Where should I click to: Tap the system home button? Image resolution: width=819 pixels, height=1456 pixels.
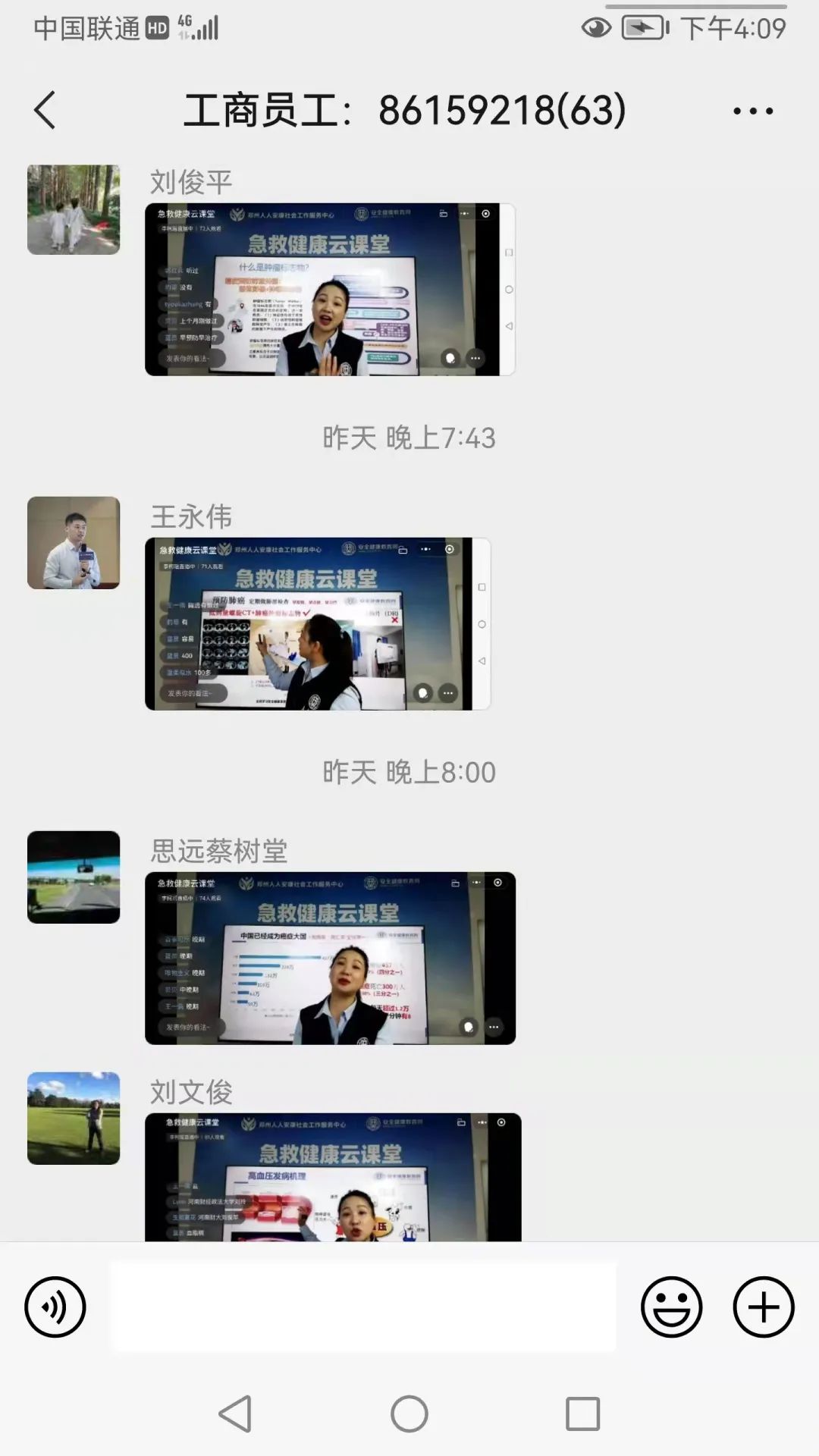click(409, 1414)
